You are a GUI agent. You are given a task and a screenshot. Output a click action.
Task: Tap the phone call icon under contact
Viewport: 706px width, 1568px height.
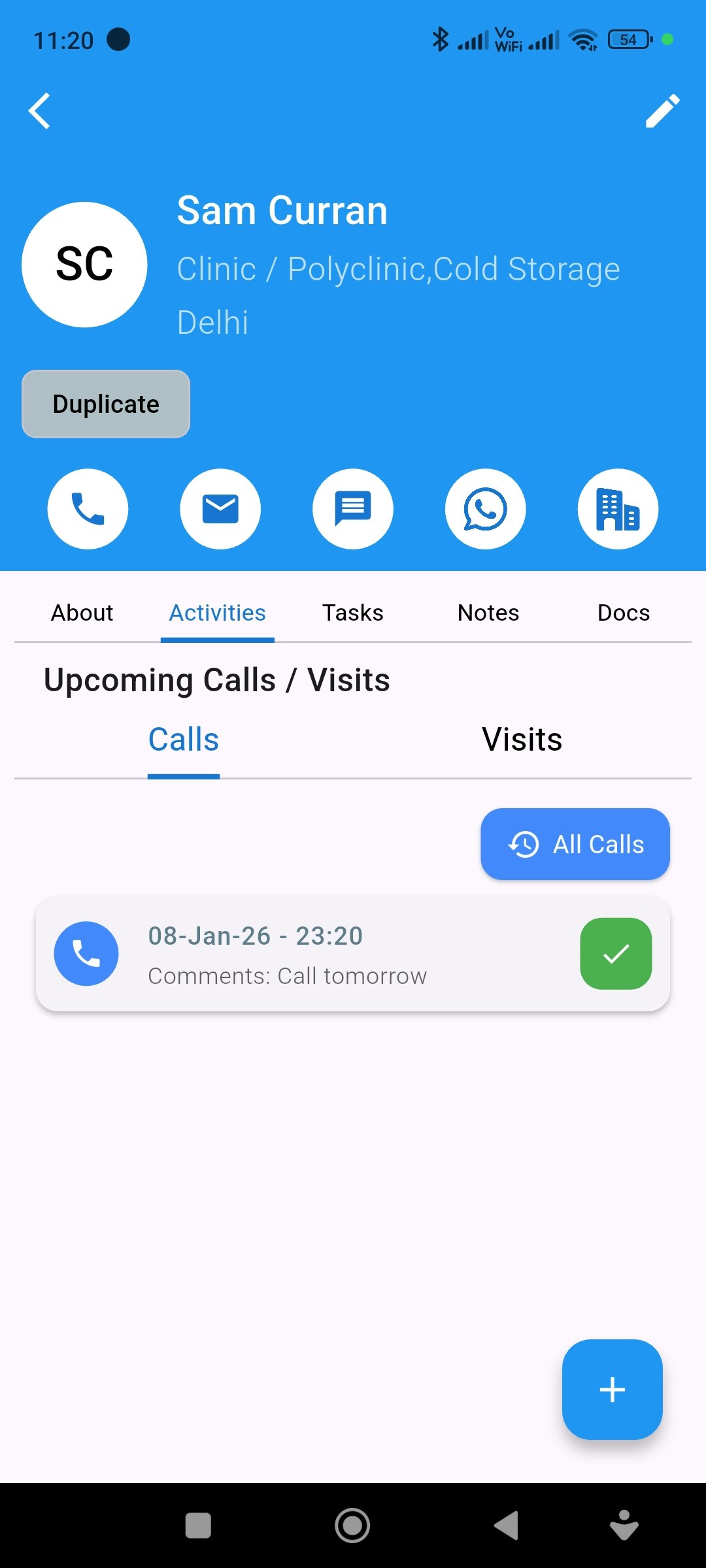coord(88,509)
